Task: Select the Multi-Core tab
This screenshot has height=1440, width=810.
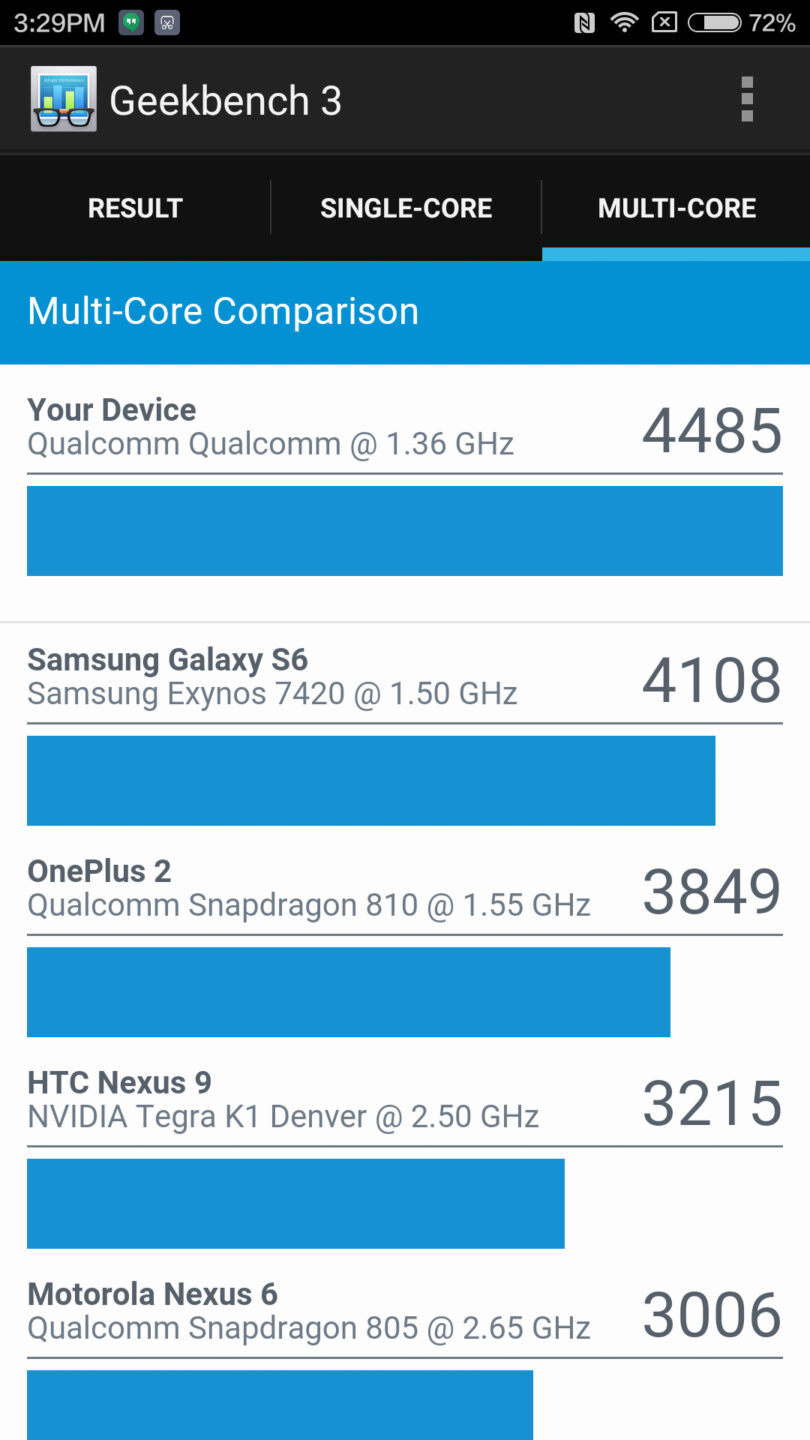Action: 676,208
